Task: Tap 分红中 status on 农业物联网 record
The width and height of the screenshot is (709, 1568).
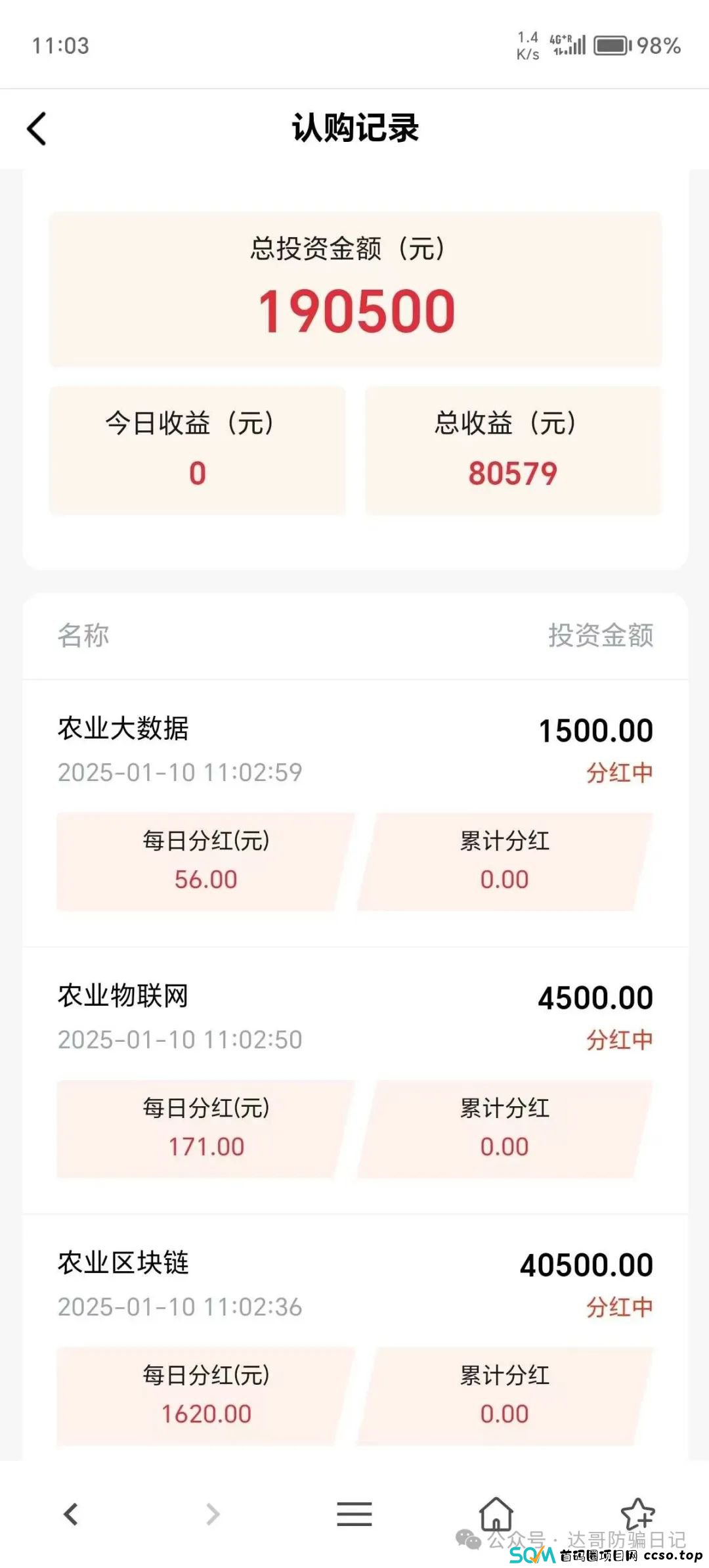Action: pos(618,1040)
